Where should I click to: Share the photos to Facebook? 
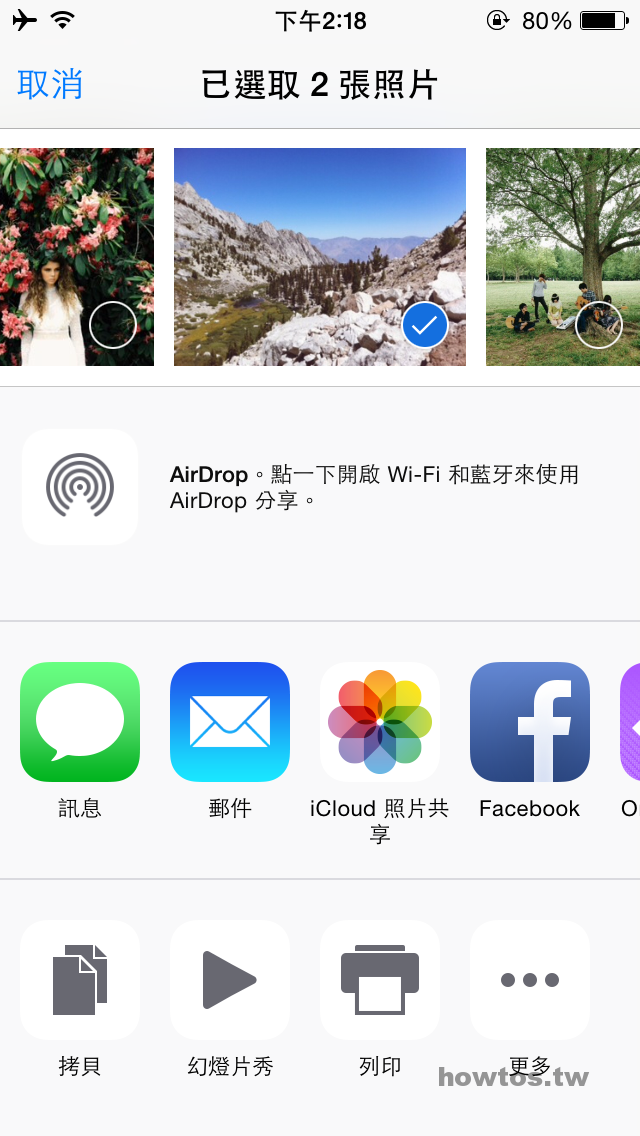point(530,722)
